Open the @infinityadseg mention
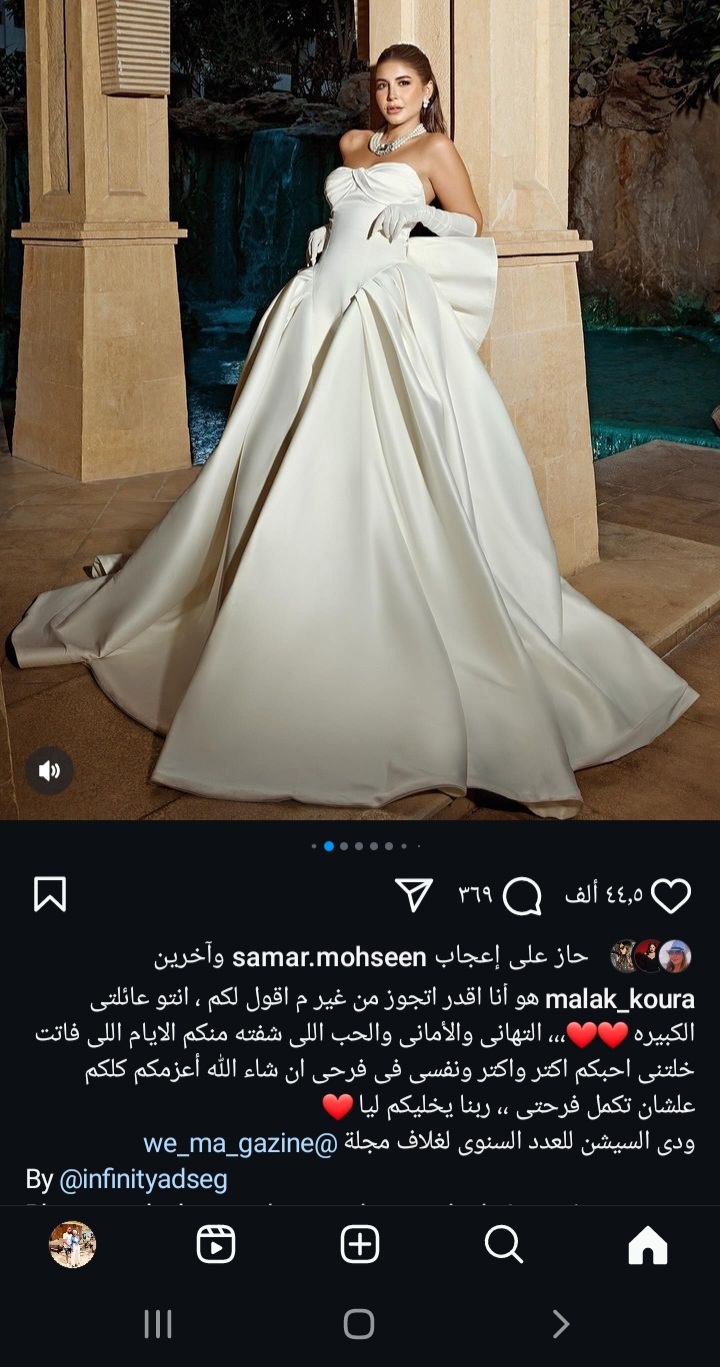Viewport: 720px width, 1367px height. [x=143, y=1179]
